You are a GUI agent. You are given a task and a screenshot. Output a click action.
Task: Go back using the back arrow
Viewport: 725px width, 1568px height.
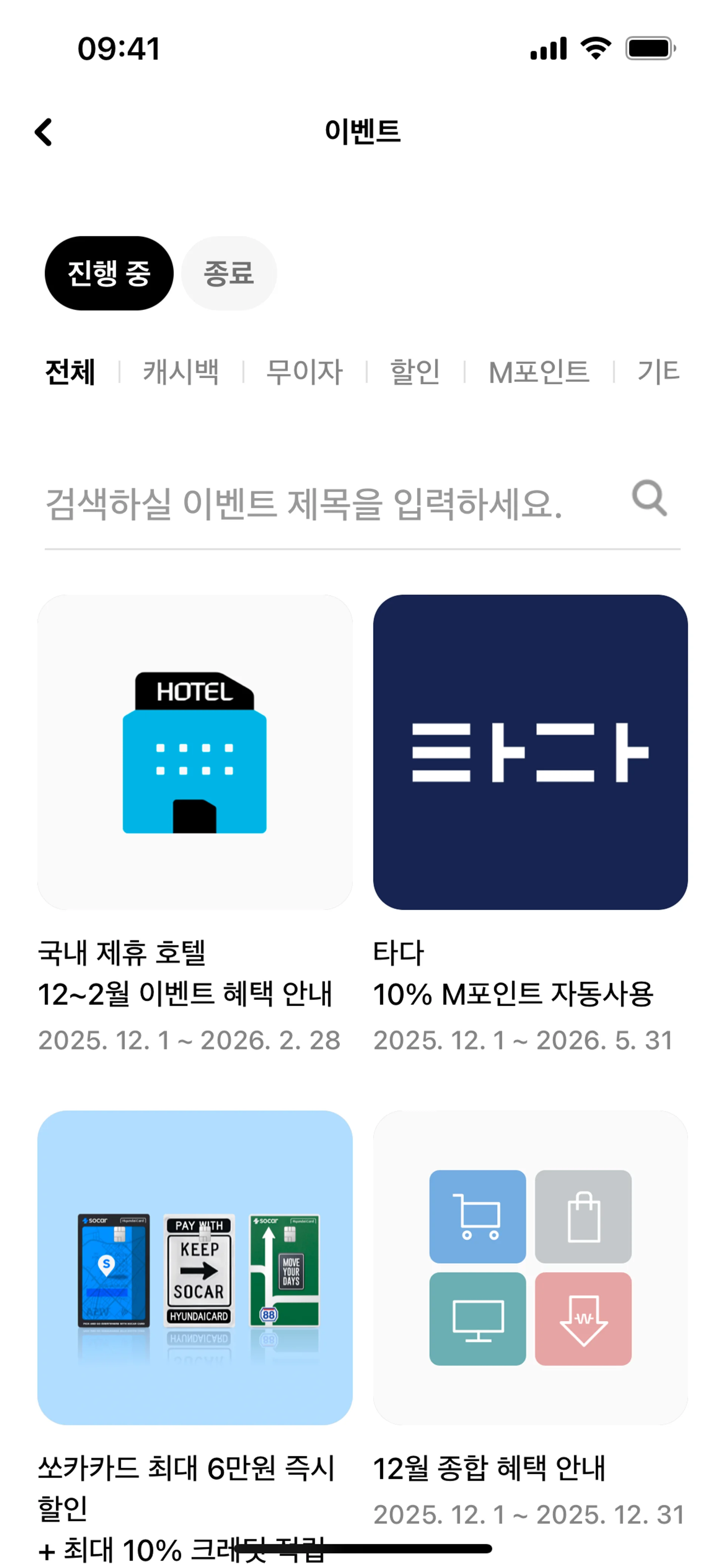43,132
